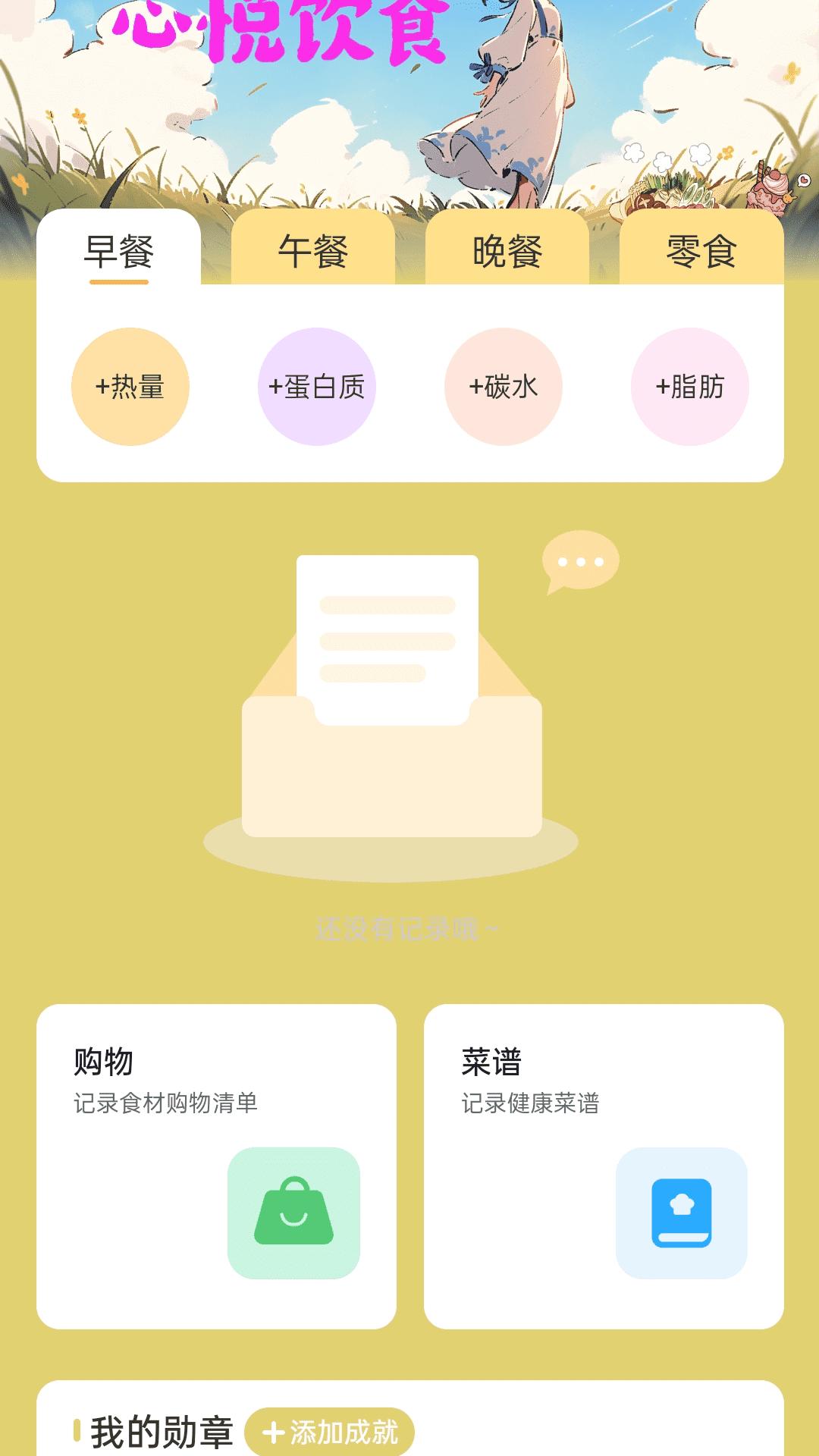Image resolution: width=819 pixels, height=1456 pixels.
Task: Tap the +碳水 button
Action: (503, 387)
